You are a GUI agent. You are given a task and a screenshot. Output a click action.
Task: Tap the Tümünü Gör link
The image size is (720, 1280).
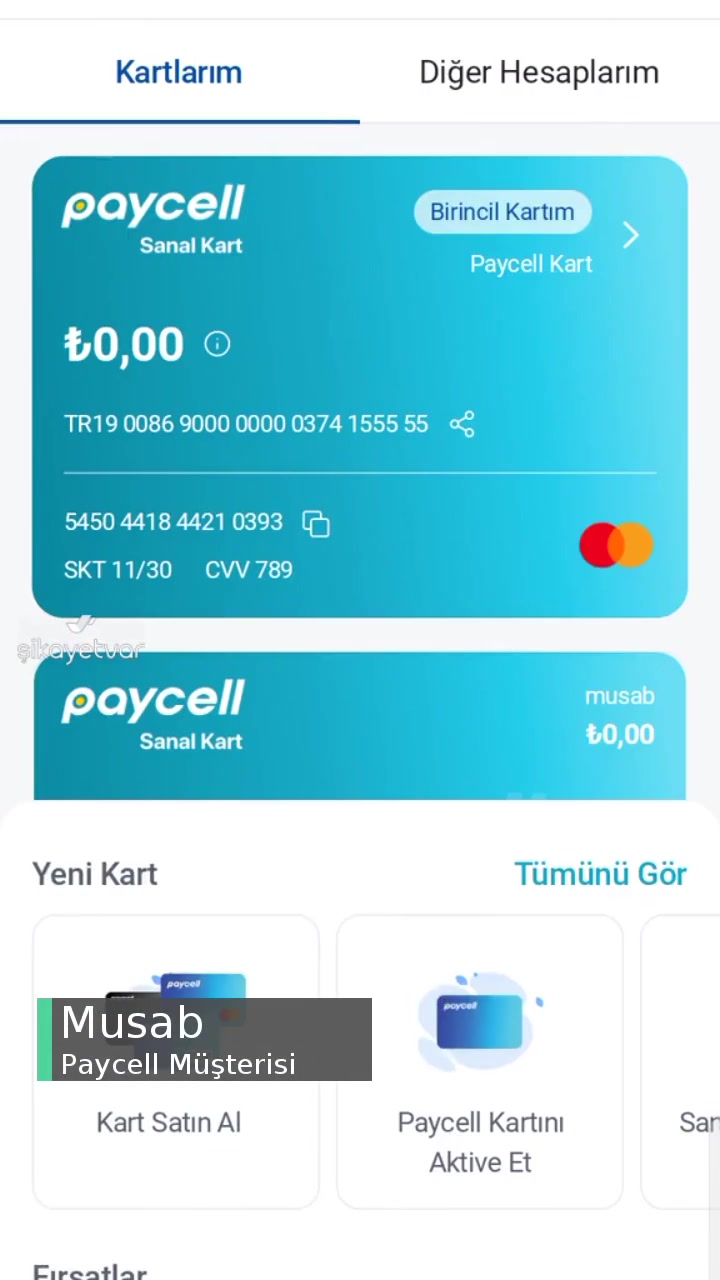coord(601,874)
